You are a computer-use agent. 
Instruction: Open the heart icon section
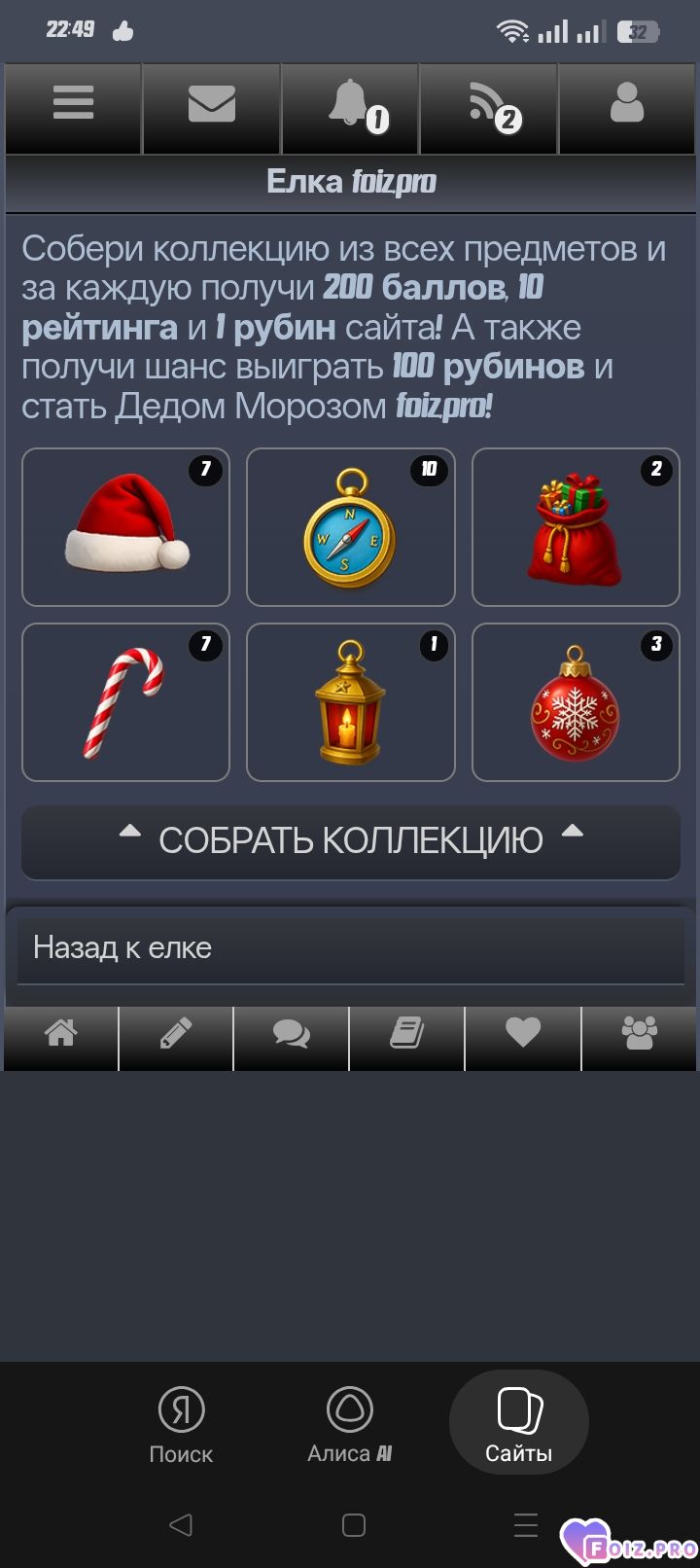pos(522,1035)
